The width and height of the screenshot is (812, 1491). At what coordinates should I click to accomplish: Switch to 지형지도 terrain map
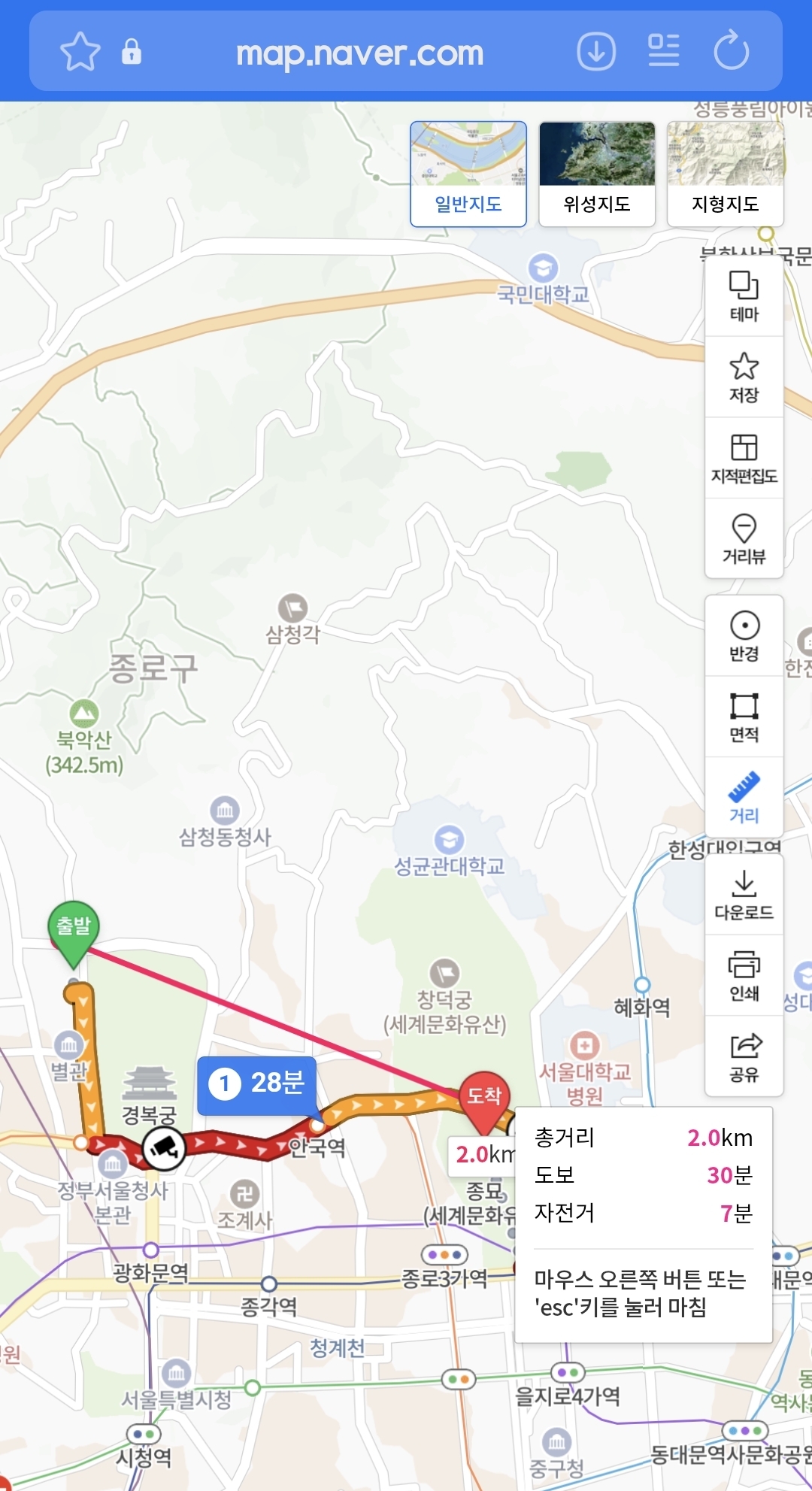pyautogui.click(x=726, y=174)
